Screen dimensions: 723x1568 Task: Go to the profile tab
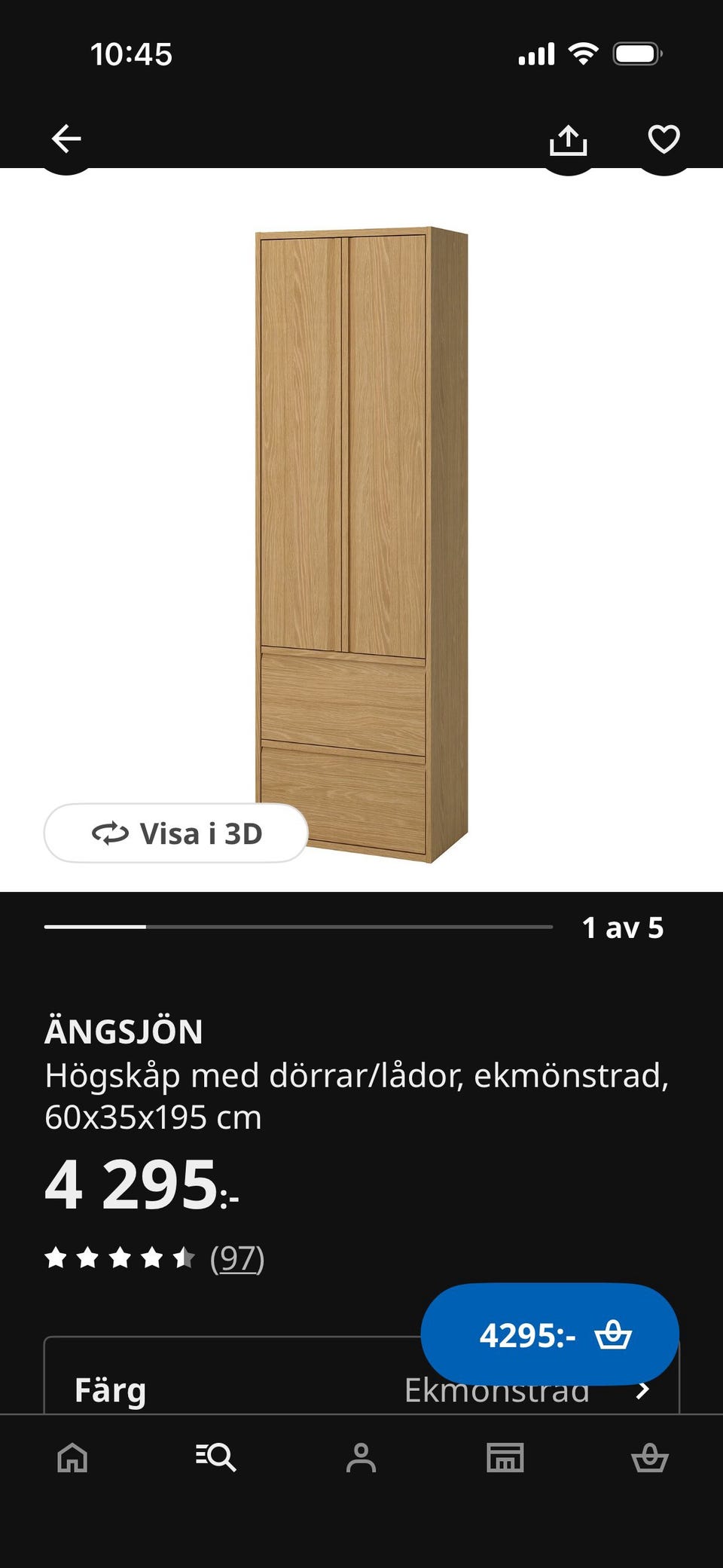[361, 1458]
